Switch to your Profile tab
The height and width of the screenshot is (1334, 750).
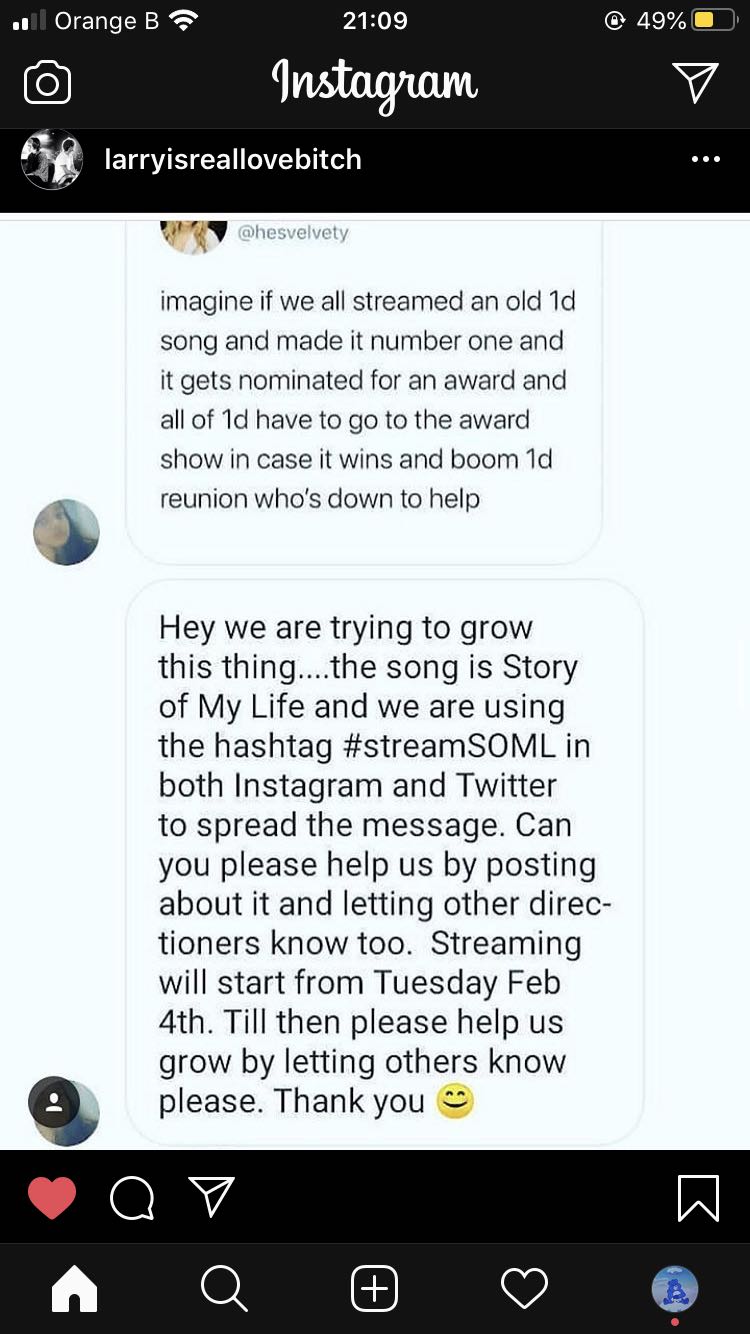click(675, 1288)
